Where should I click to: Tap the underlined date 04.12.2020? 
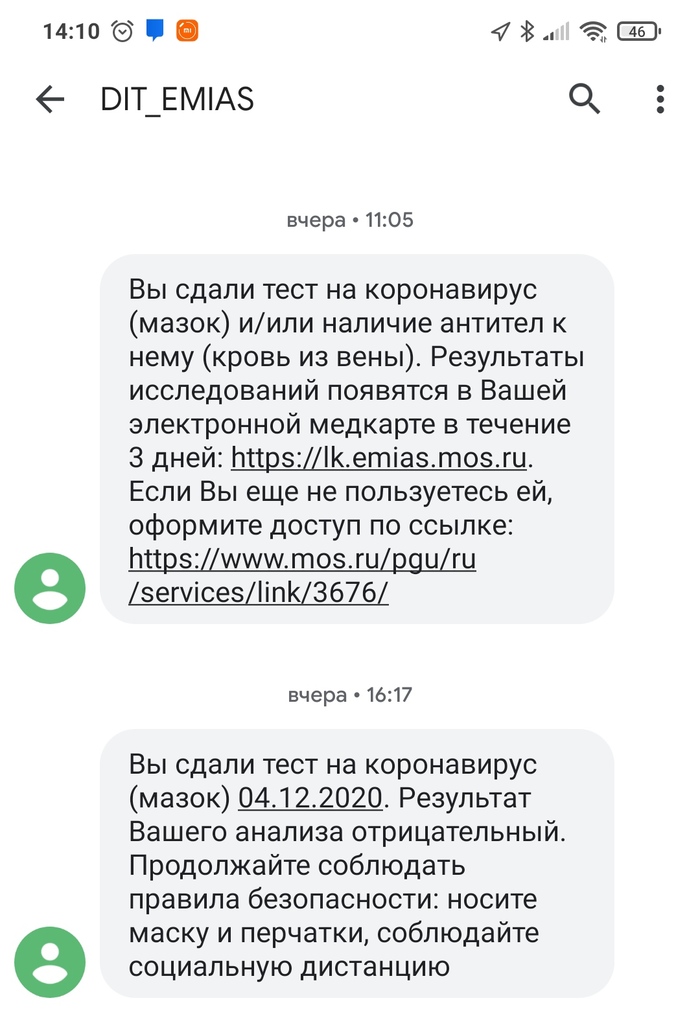point(311,798)
